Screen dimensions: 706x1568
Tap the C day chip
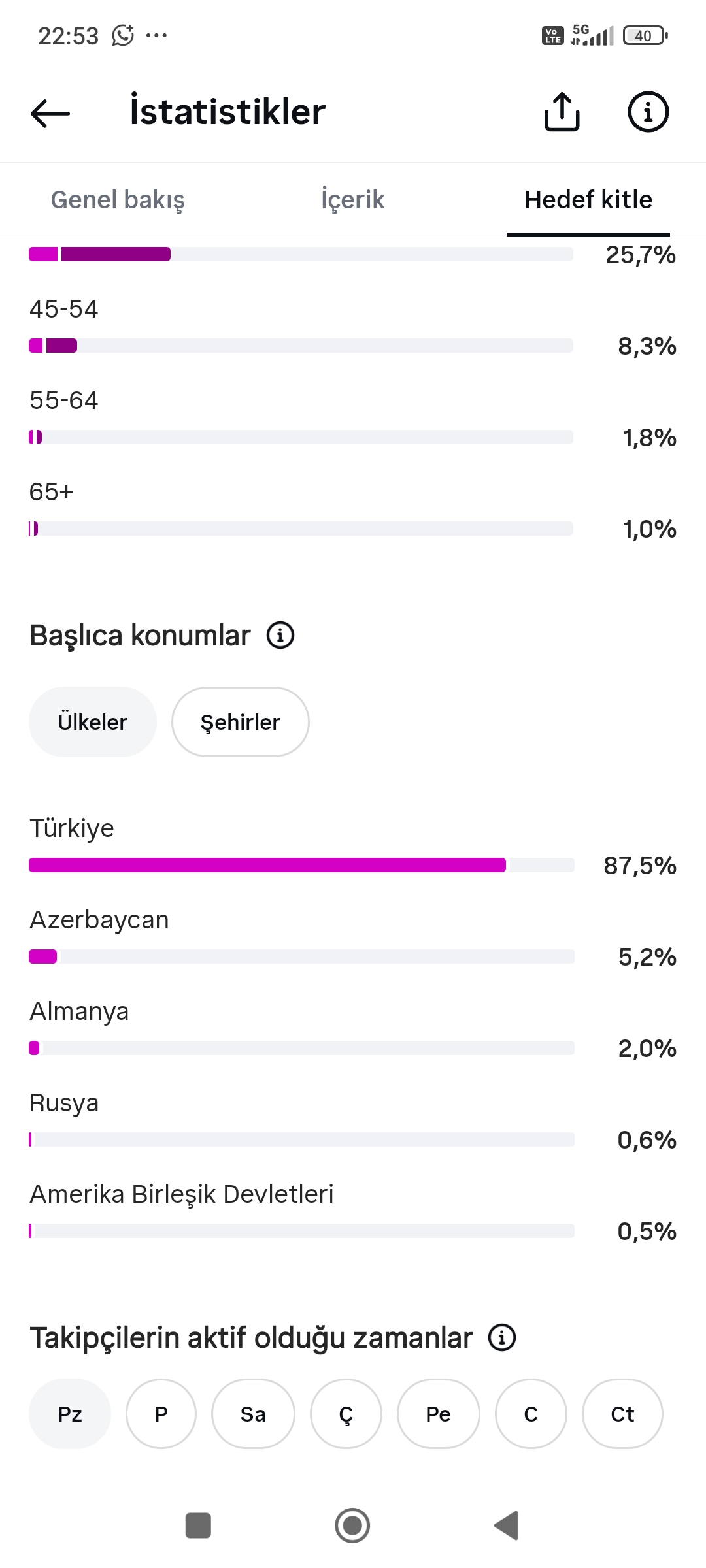(x=531, y=1414)
